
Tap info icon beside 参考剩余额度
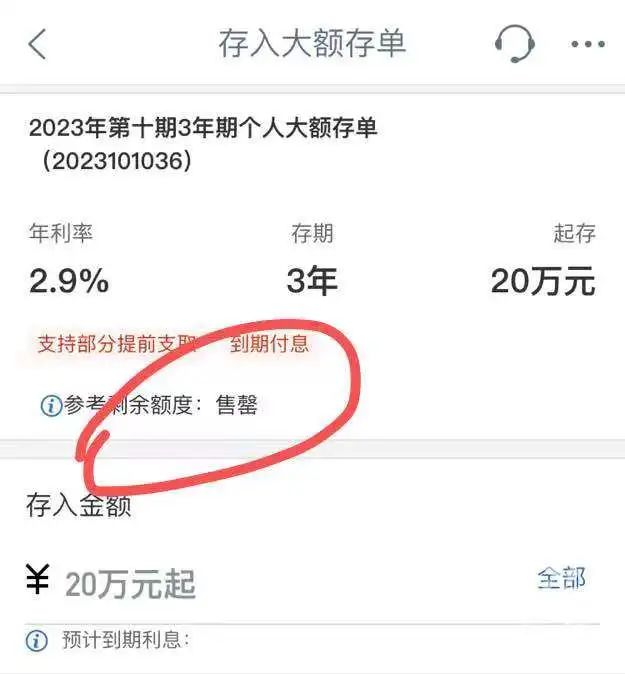click(x=50, y=406)
